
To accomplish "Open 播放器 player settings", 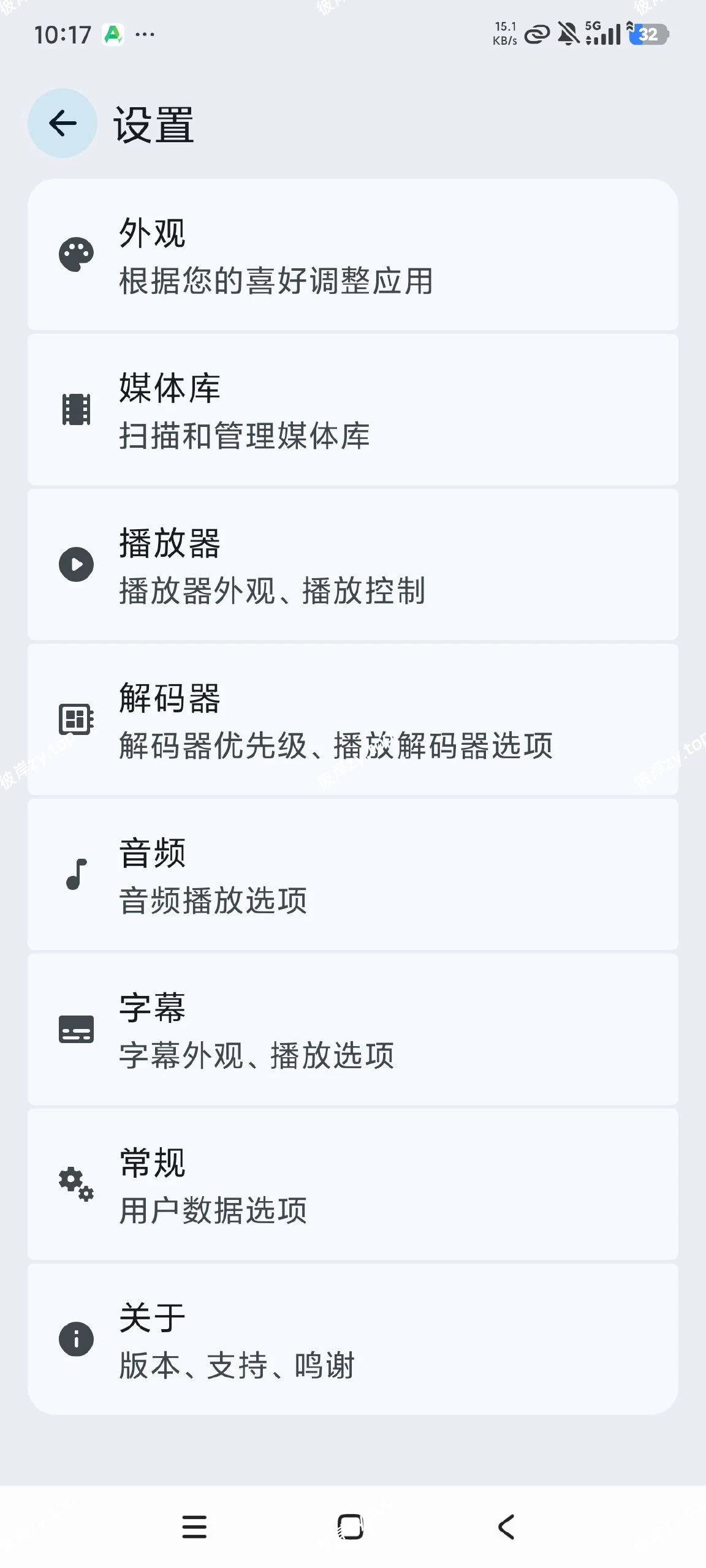I will (x=353, y=564).
